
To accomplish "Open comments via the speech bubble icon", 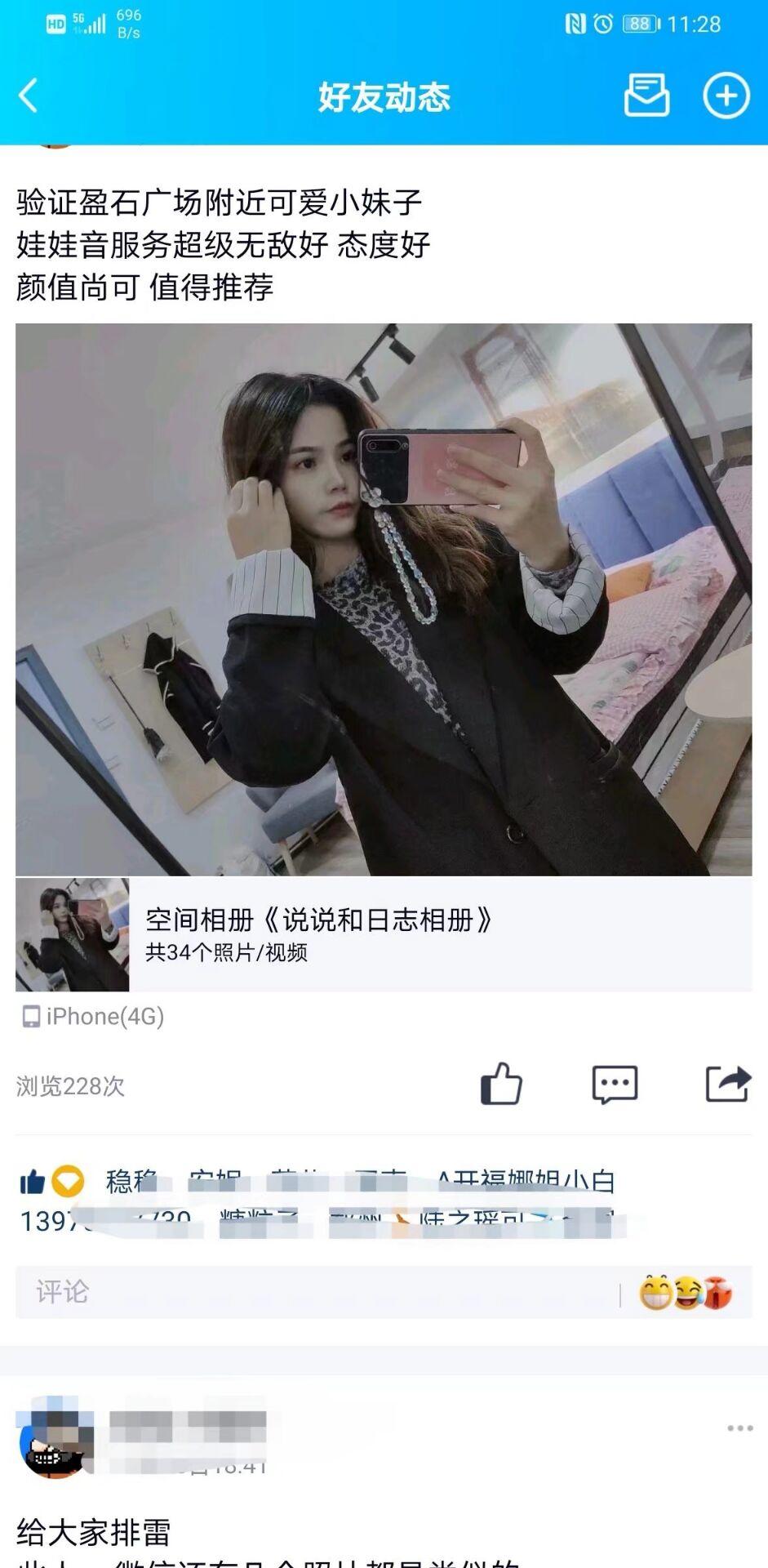I will point(615,1086).
